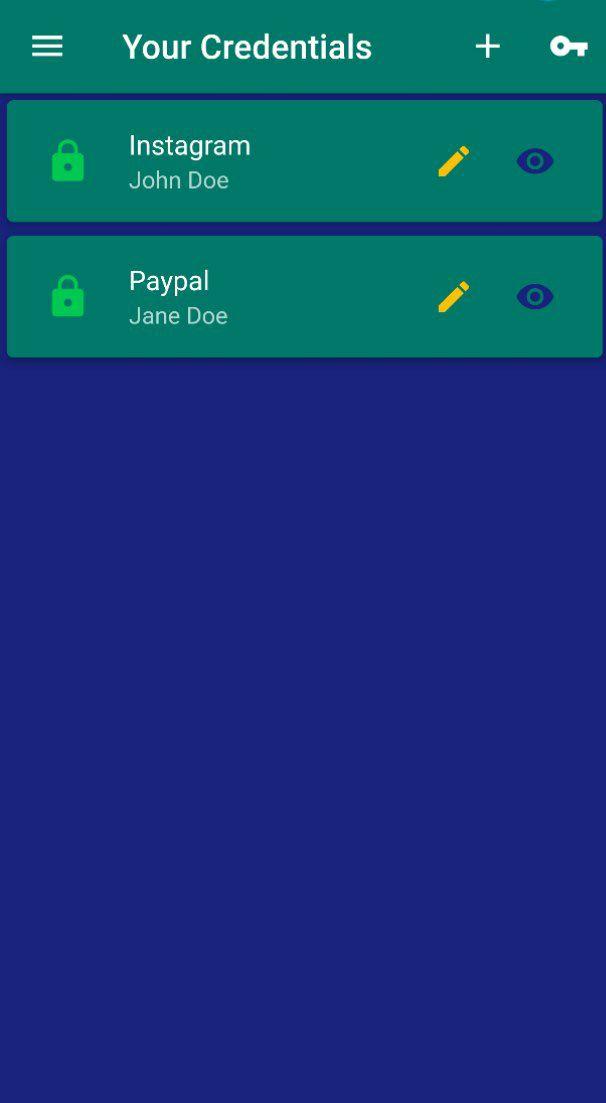Add a new credential
Viewport: 606px width, 1103px height.
[x=487, y=46]
